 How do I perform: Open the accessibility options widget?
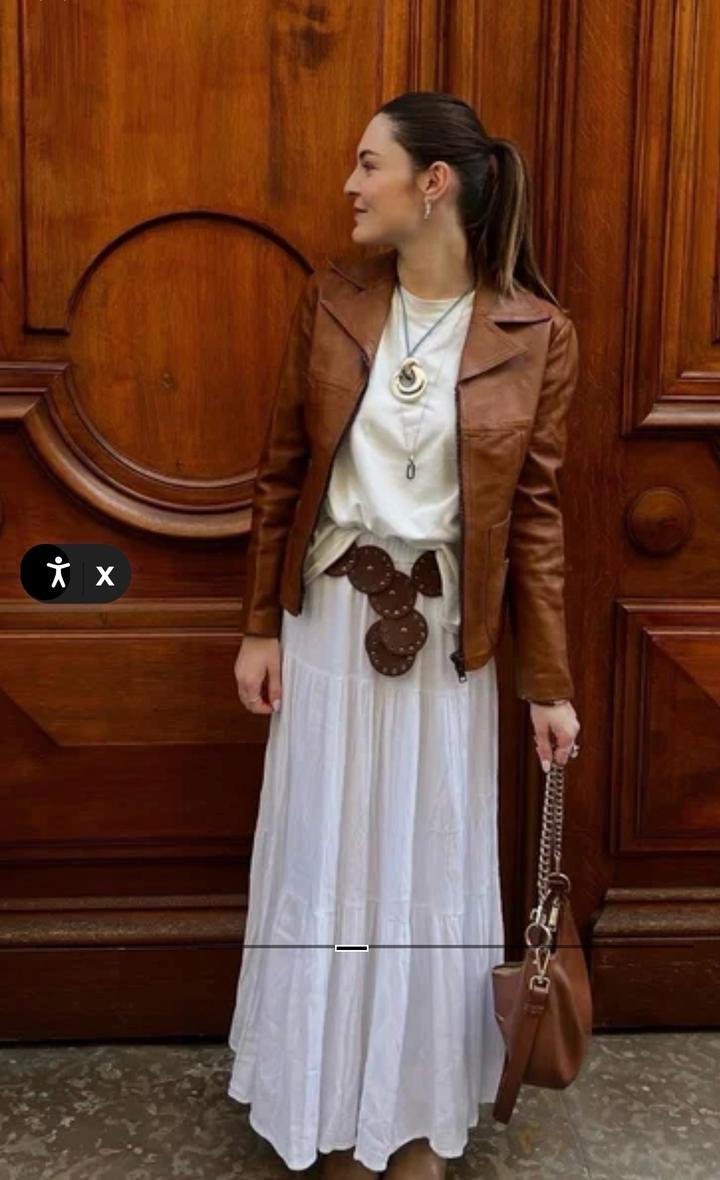(58, 573)
